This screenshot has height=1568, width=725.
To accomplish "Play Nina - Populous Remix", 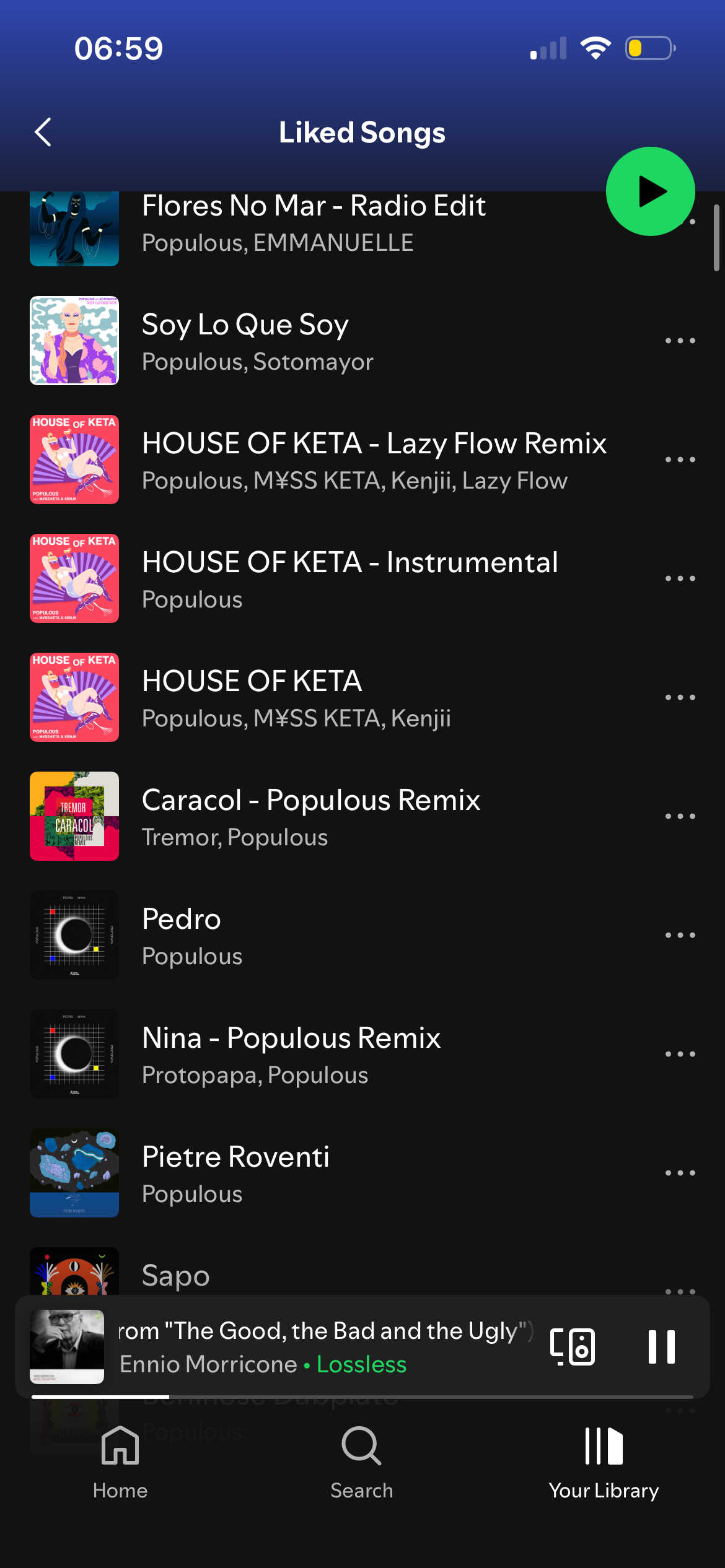I will (x=291, y=1054).
